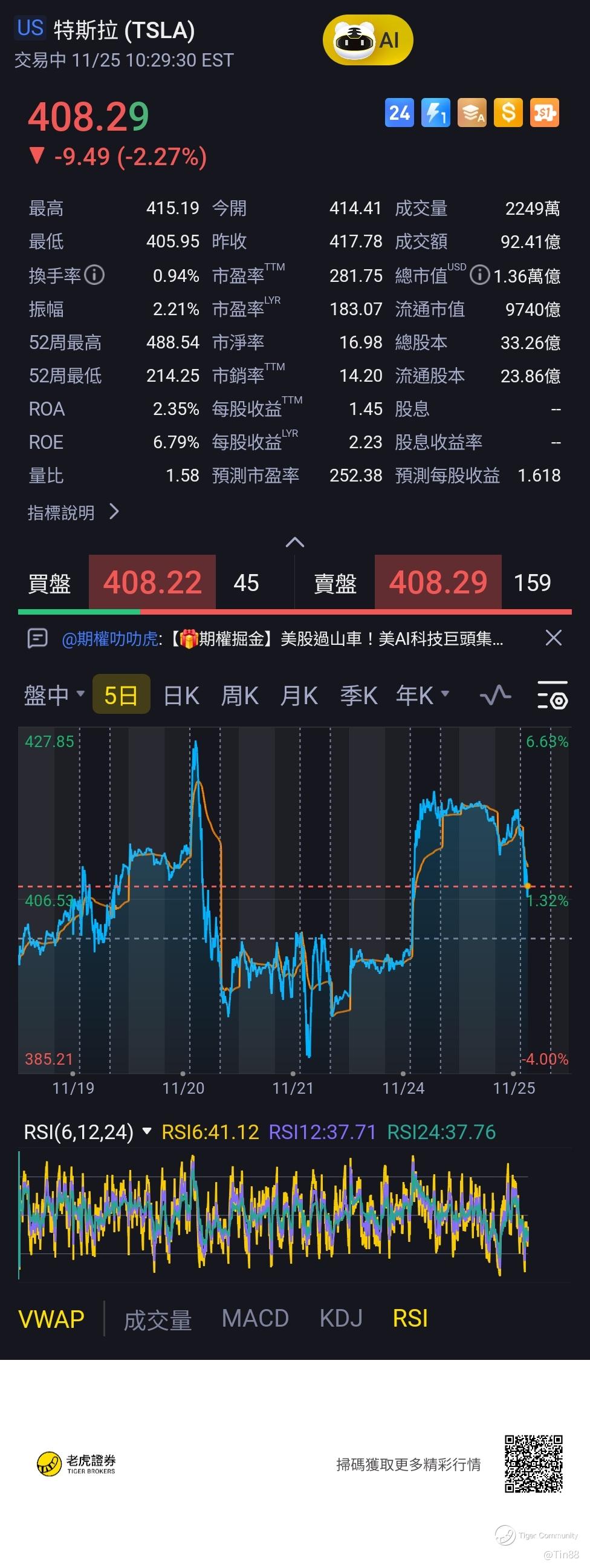Viewport: 590px width, 1568px height.
Task: Switch indicator to MACD
Action: pyautogui.click(x=255, y=1318)
